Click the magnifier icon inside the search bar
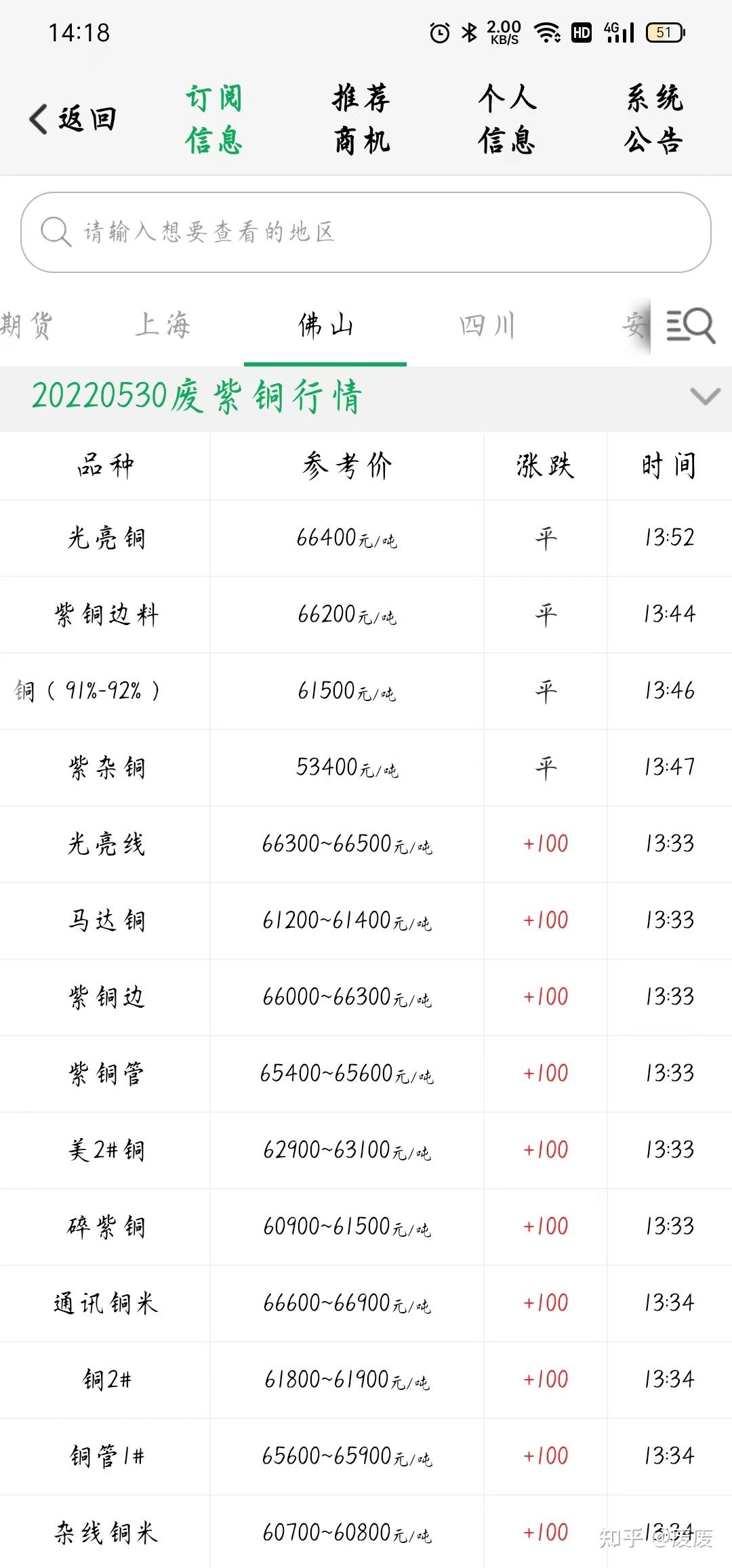This screenshot has height=1568, width=732. coord(56,232)
